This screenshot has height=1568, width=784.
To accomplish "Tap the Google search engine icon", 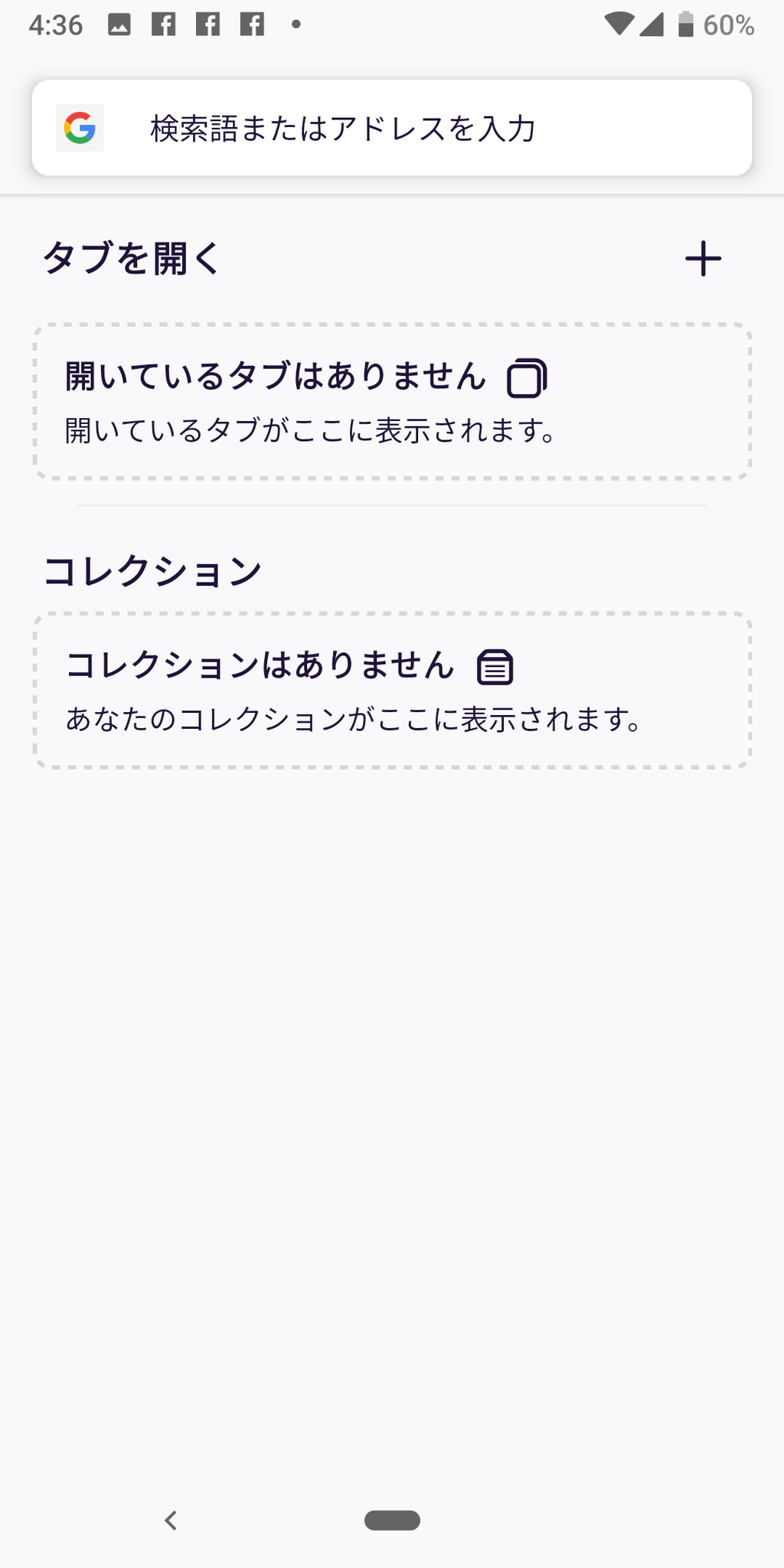I will click(x=80, y=128).
